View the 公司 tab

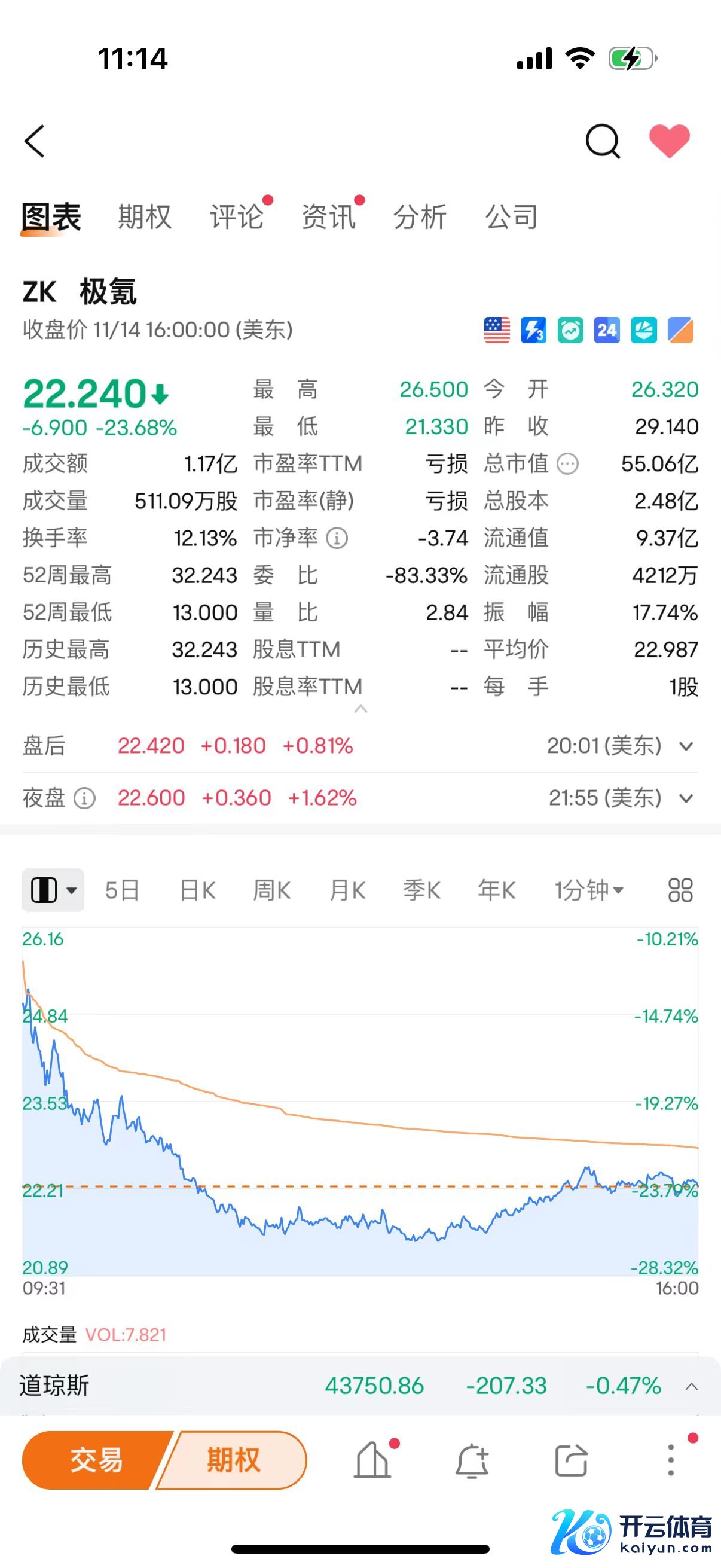click(512, 216)
